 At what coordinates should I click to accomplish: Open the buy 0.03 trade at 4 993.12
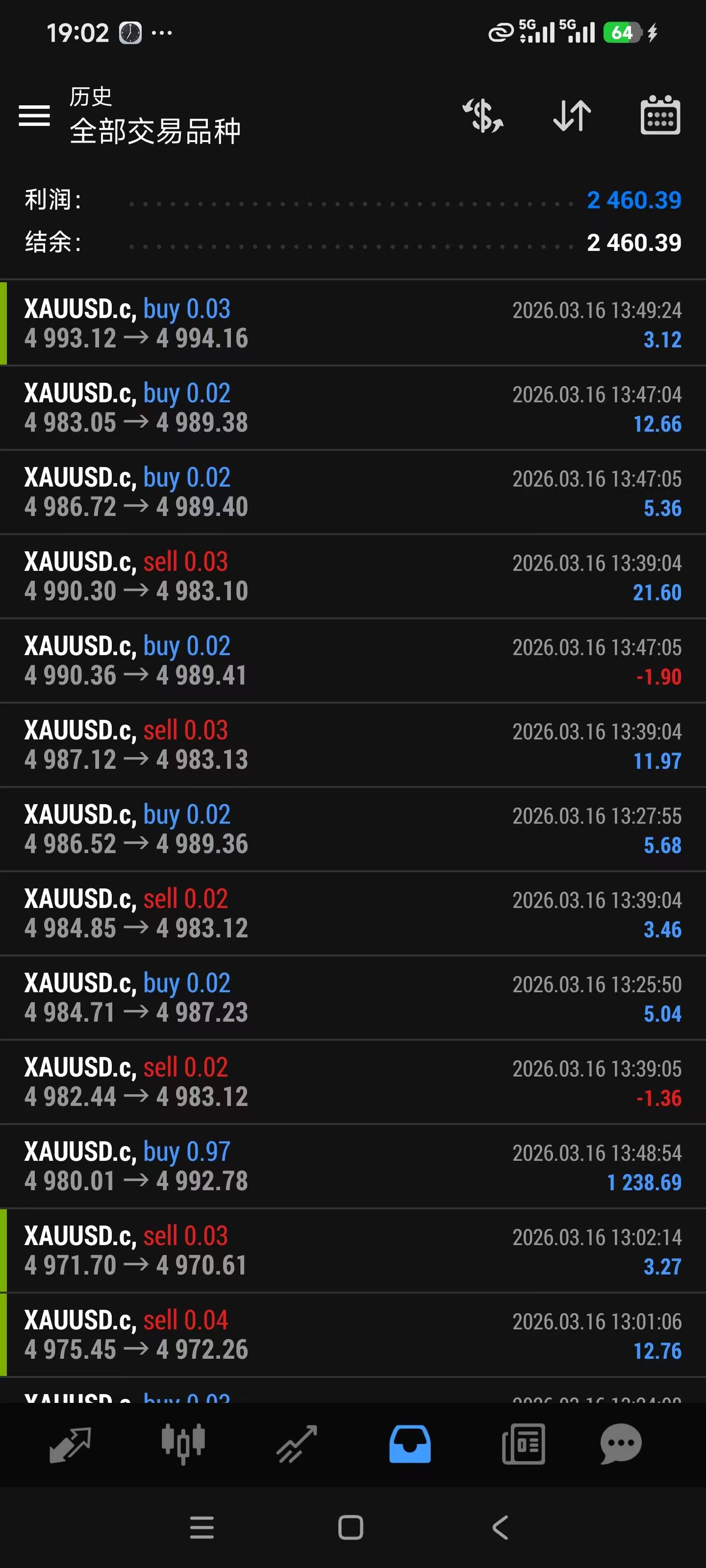353,323
